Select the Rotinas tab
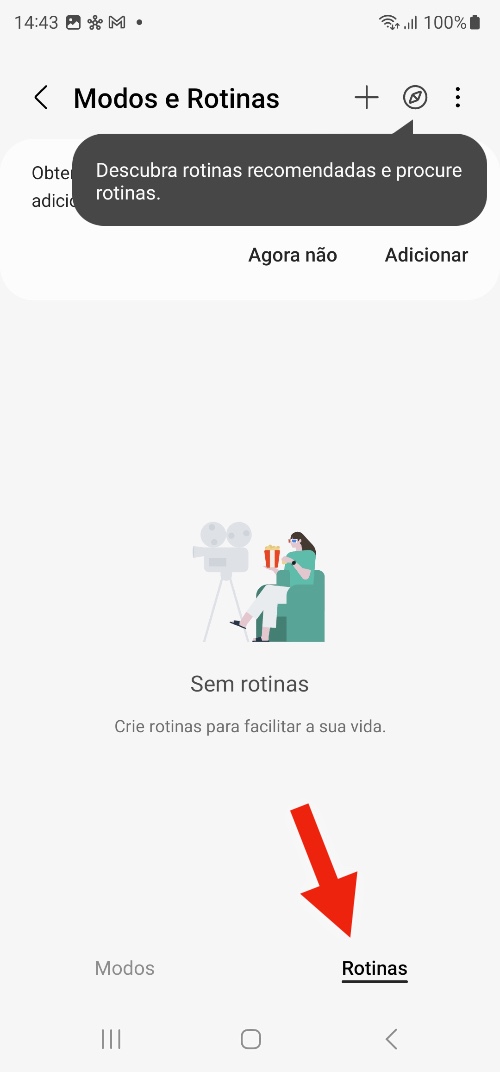 [375, 968]
